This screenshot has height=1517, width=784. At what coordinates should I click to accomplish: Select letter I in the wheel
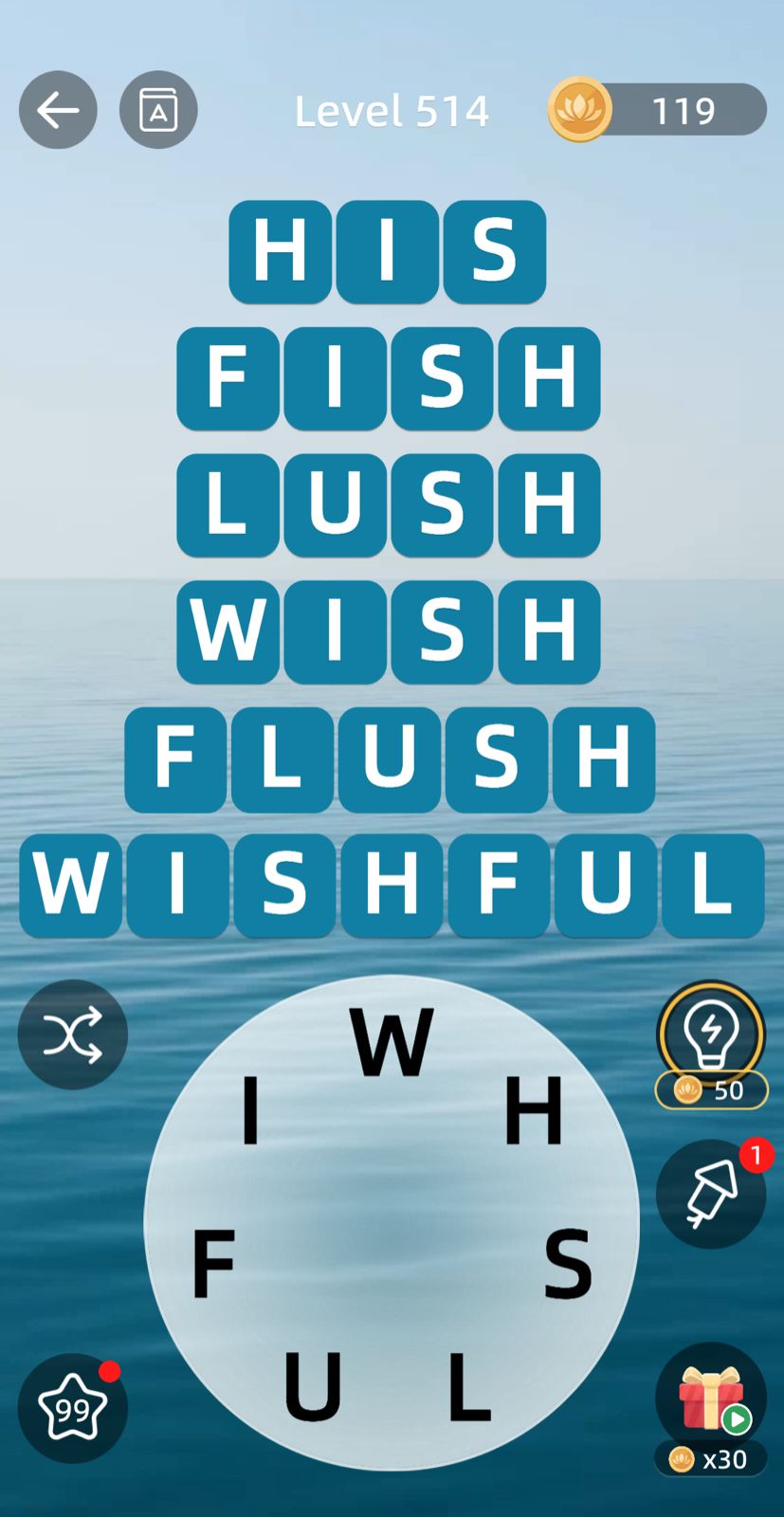click(x=250, y=1110)
